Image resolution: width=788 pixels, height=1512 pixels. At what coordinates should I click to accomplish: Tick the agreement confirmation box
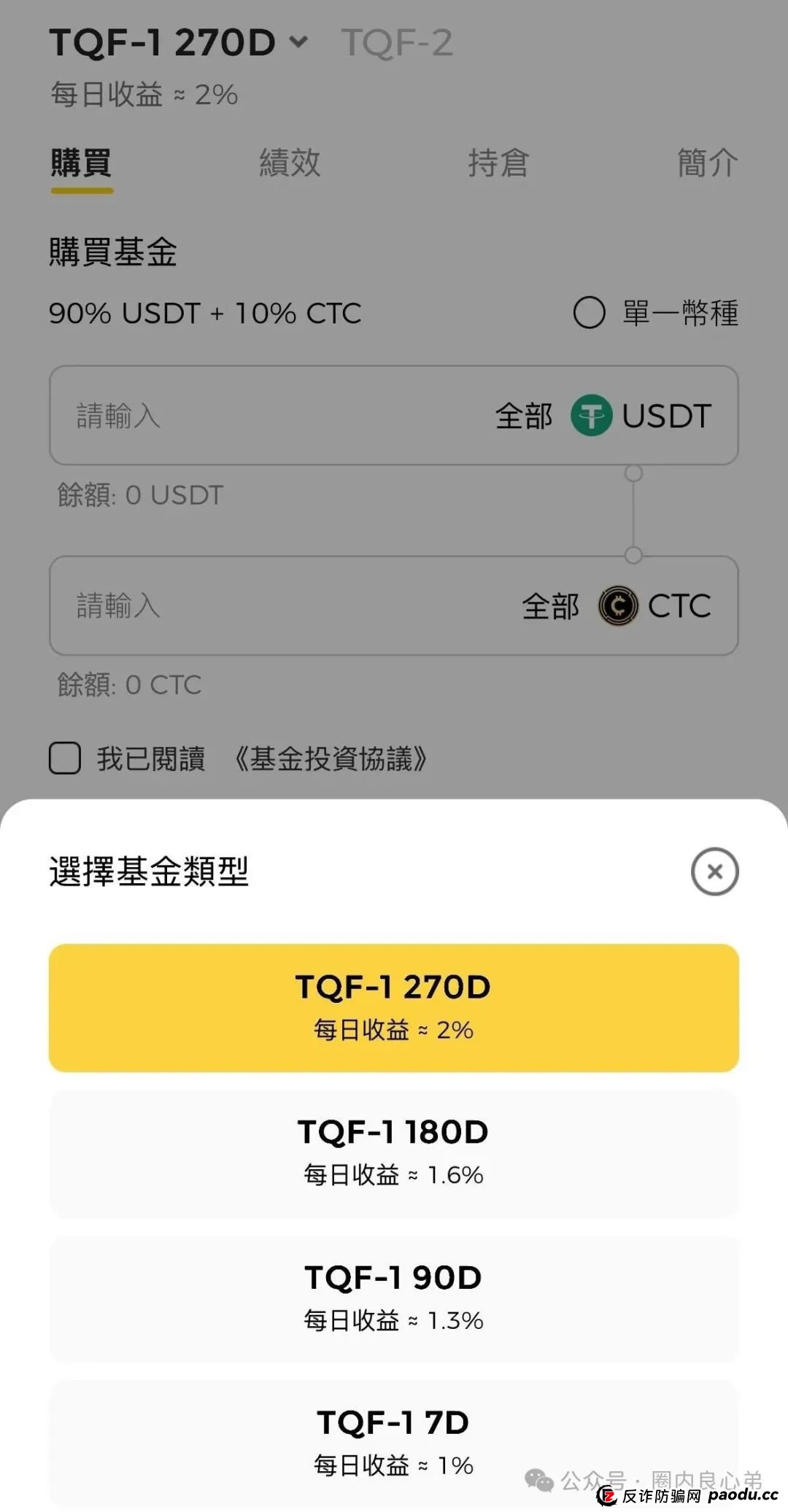(65, 759)
